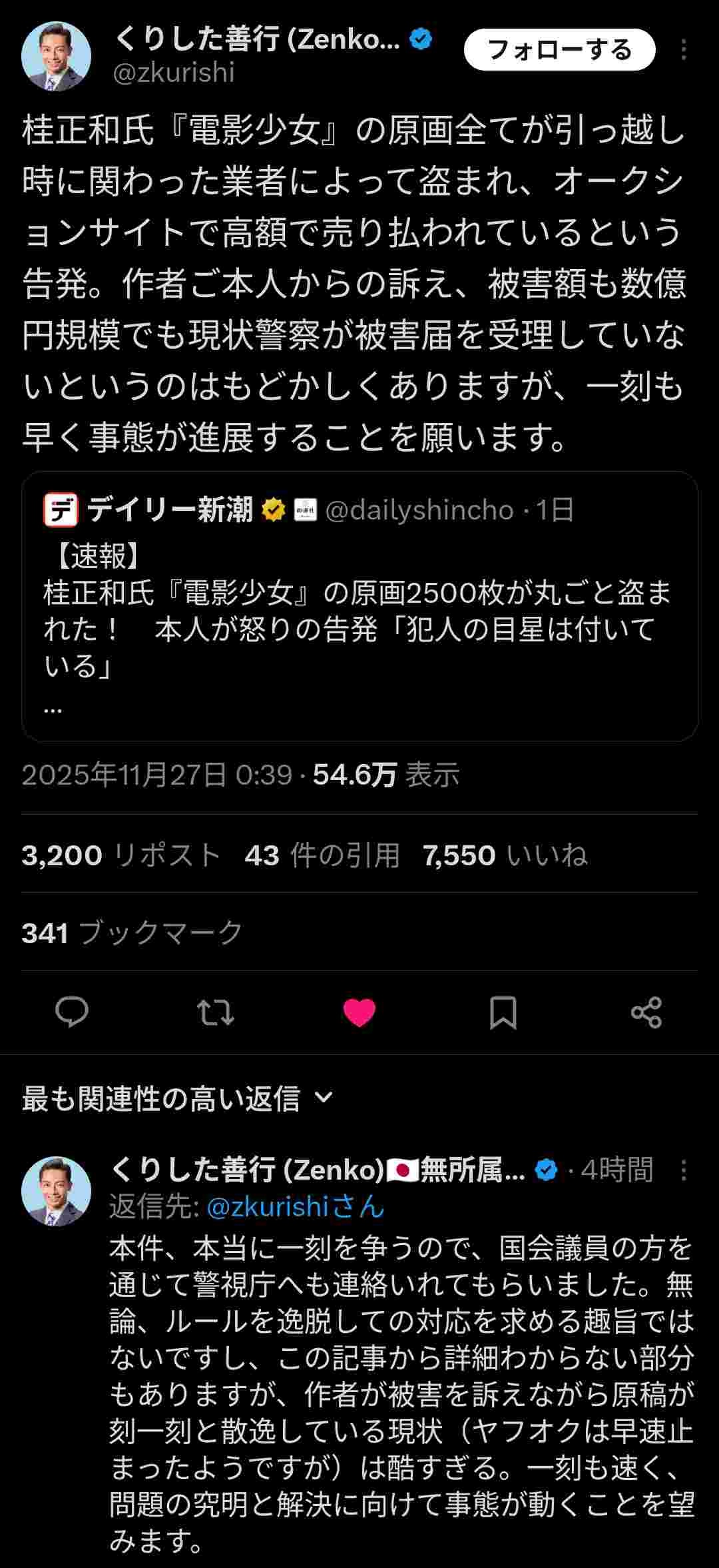Tap the フォローする button

pyautogui.click(x=559, y=50)
